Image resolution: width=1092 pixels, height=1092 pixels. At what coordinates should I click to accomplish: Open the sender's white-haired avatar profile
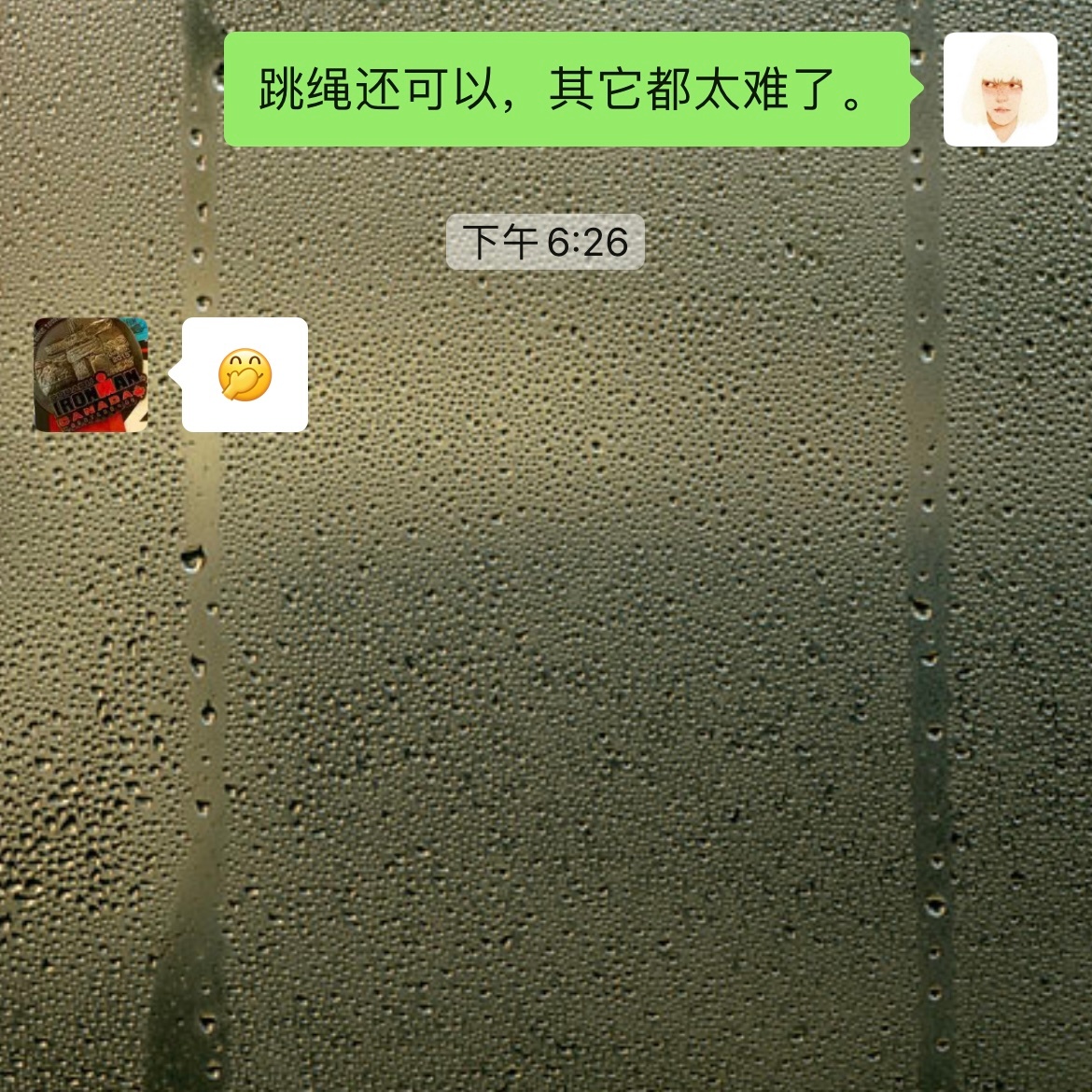point(1000,90)
